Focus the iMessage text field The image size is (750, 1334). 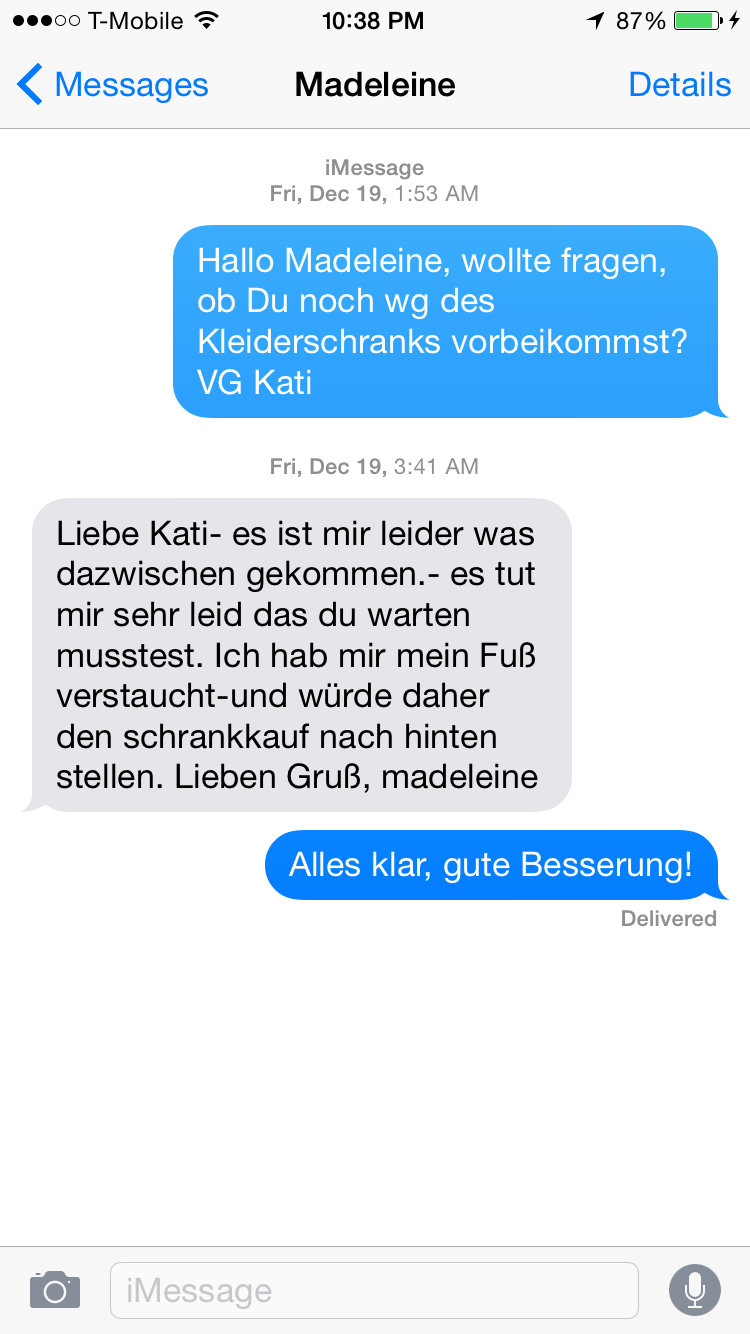374,1290
